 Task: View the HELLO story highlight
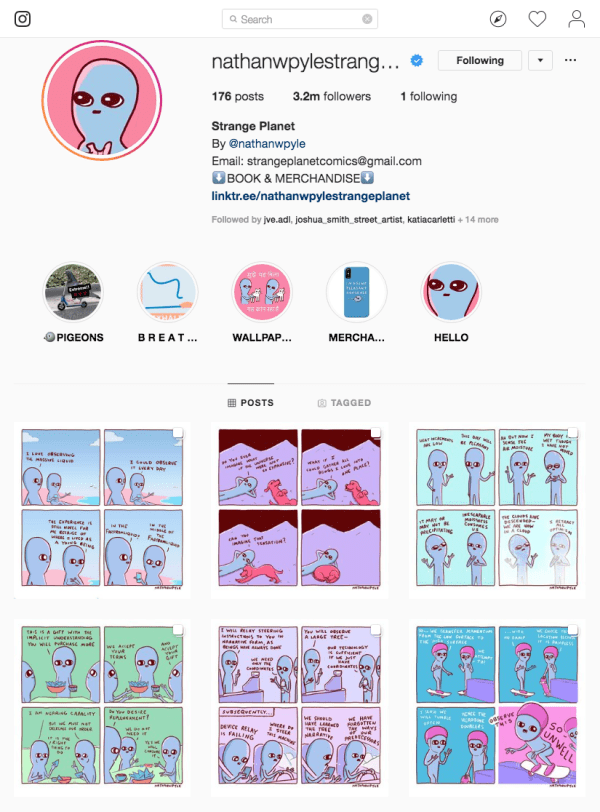click(451, 294)
